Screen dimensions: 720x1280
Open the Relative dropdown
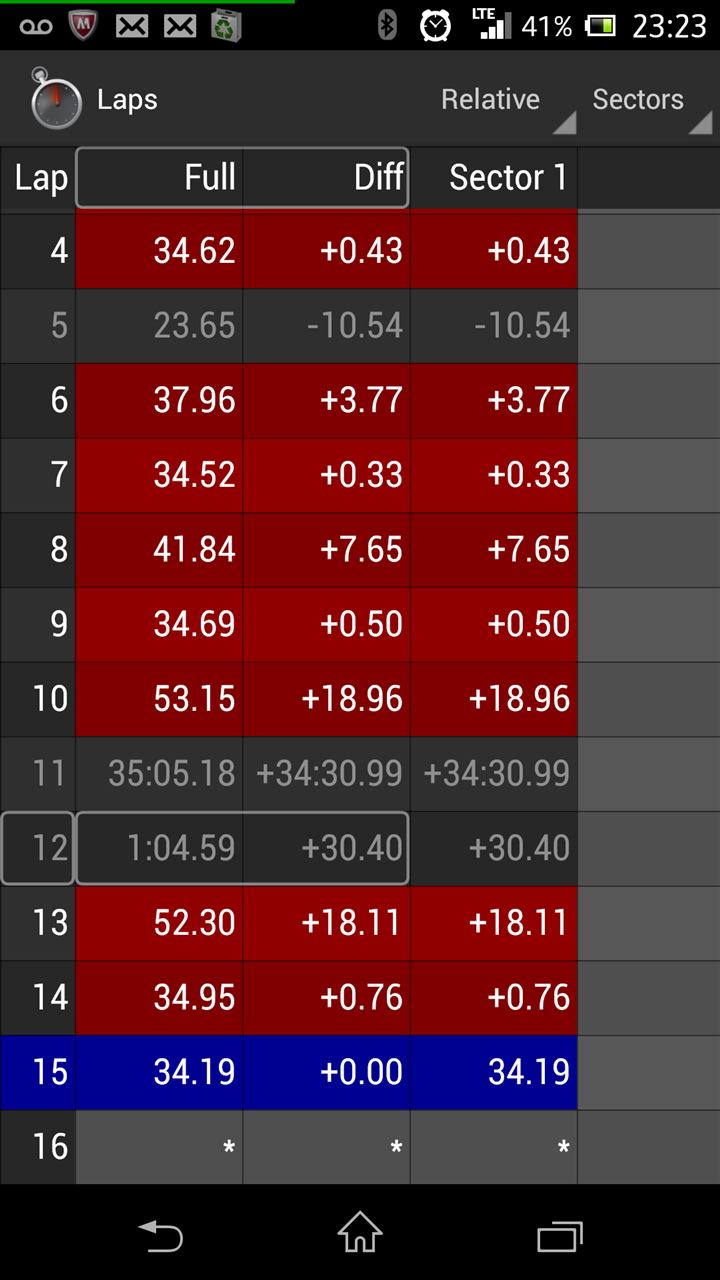coord(504,99)
